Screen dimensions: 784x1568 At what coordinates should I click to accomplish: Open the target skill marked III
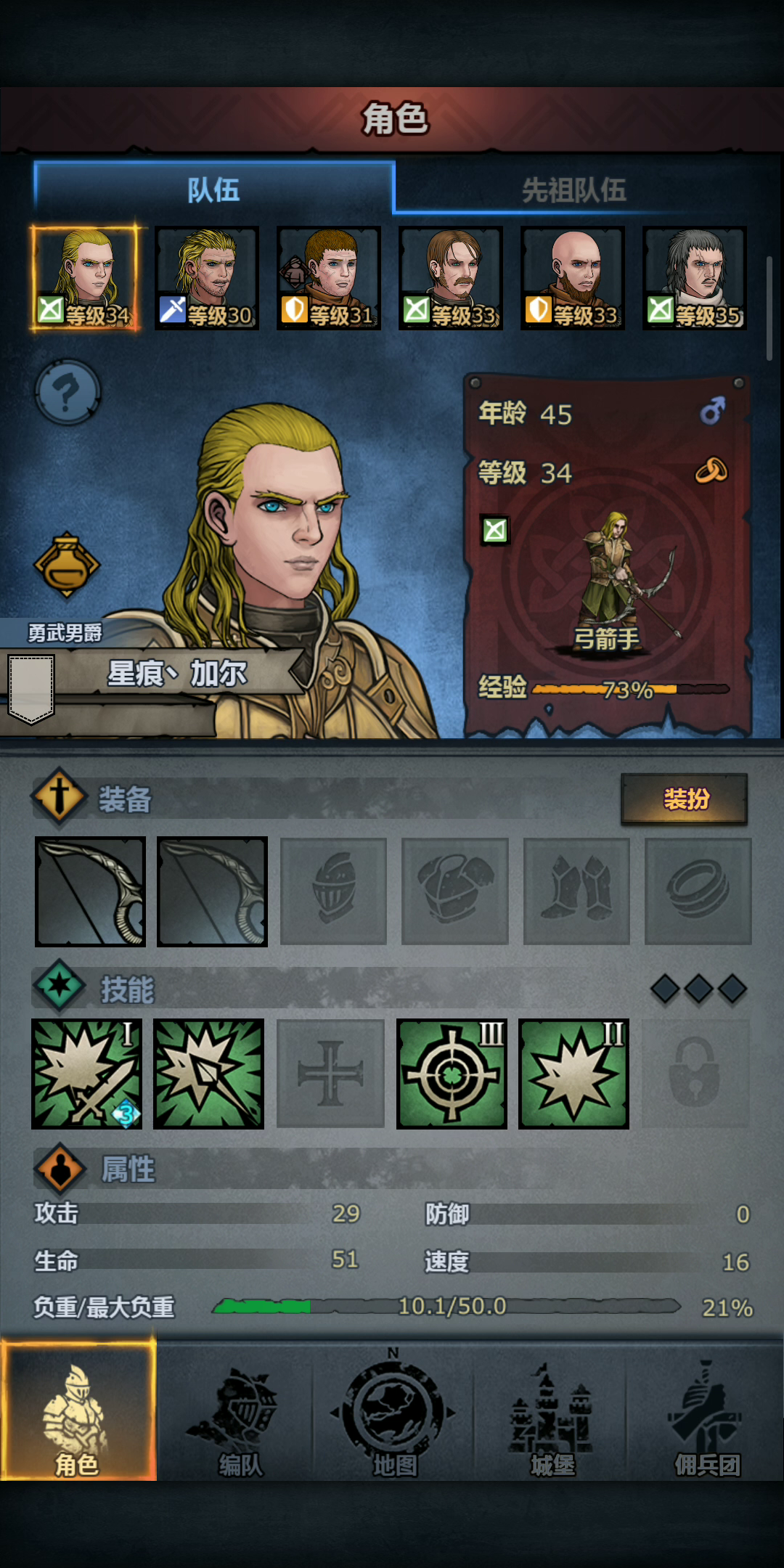[452, 1074]
